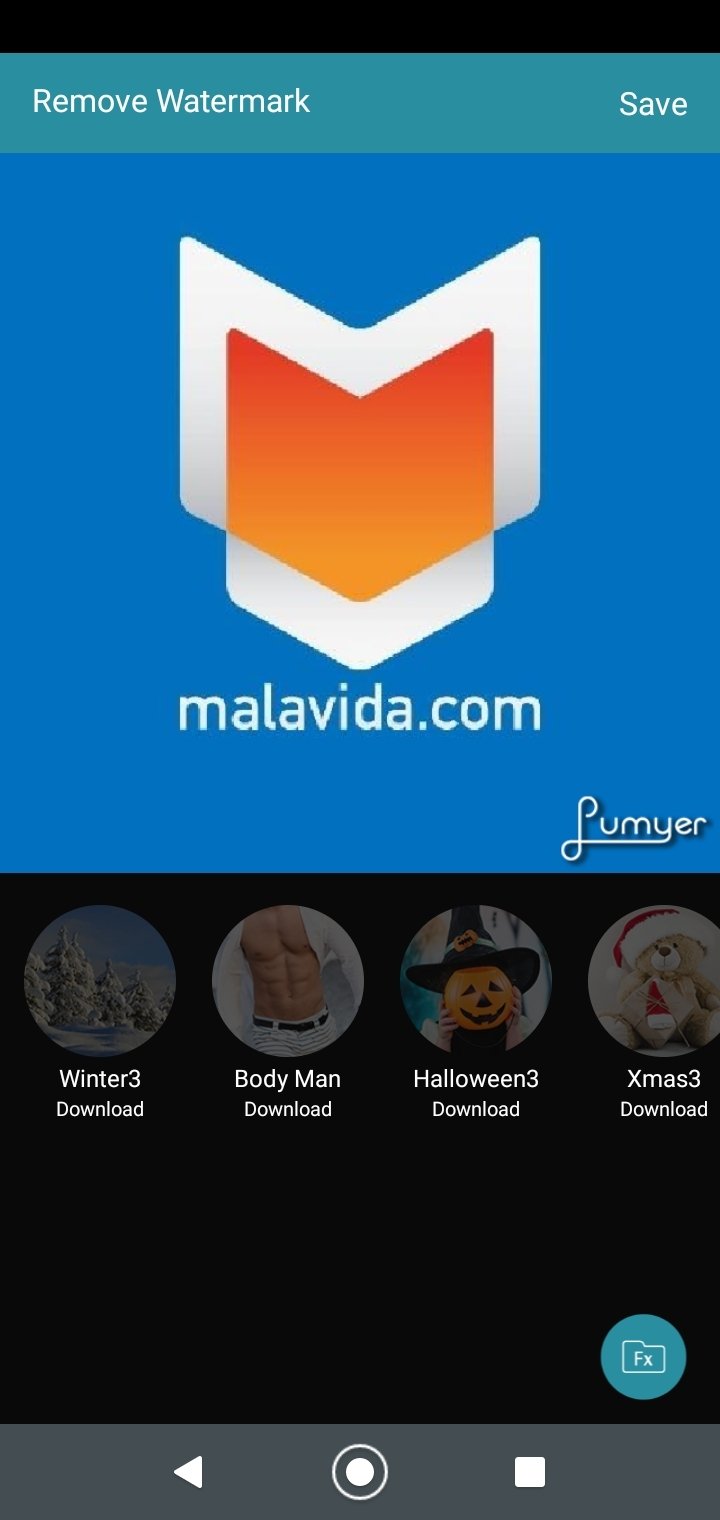Choose the Halloween3 effect
Viewport: 720px width, 1520px height.
[476, 981]
